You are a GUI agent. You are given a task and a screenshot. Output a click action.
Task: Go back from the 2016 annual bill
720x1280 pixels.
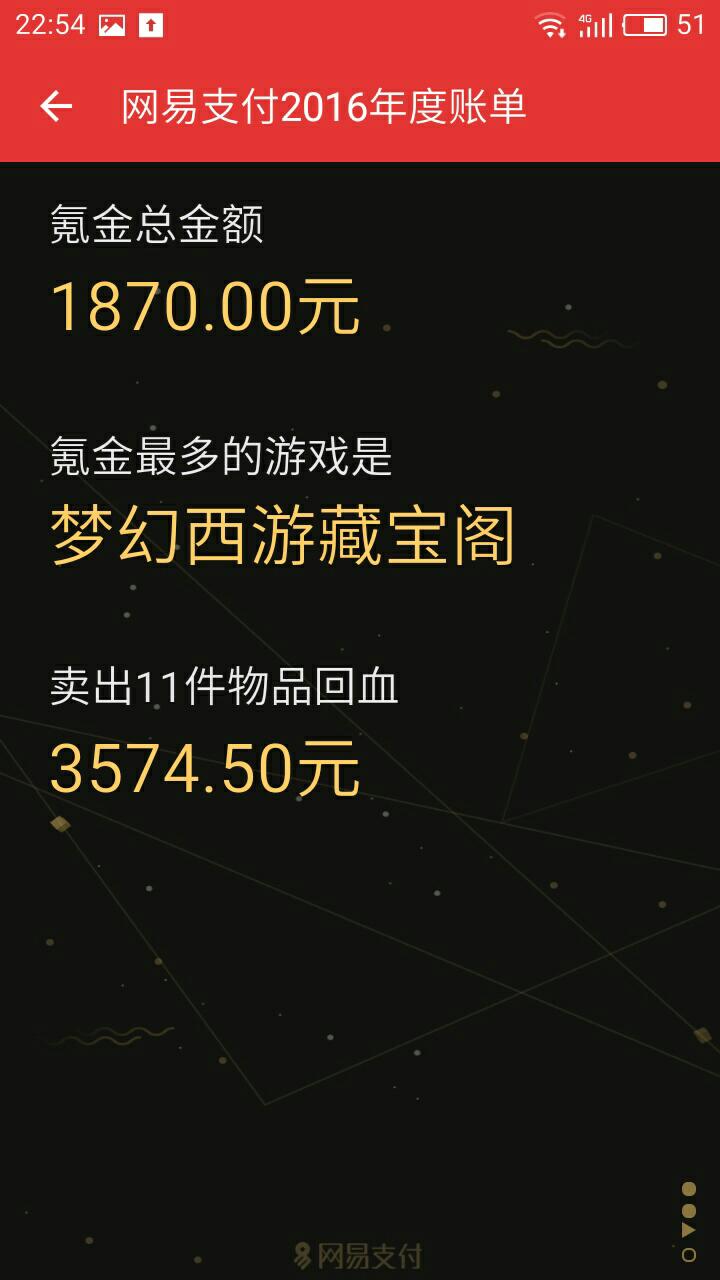pos(56,106)
